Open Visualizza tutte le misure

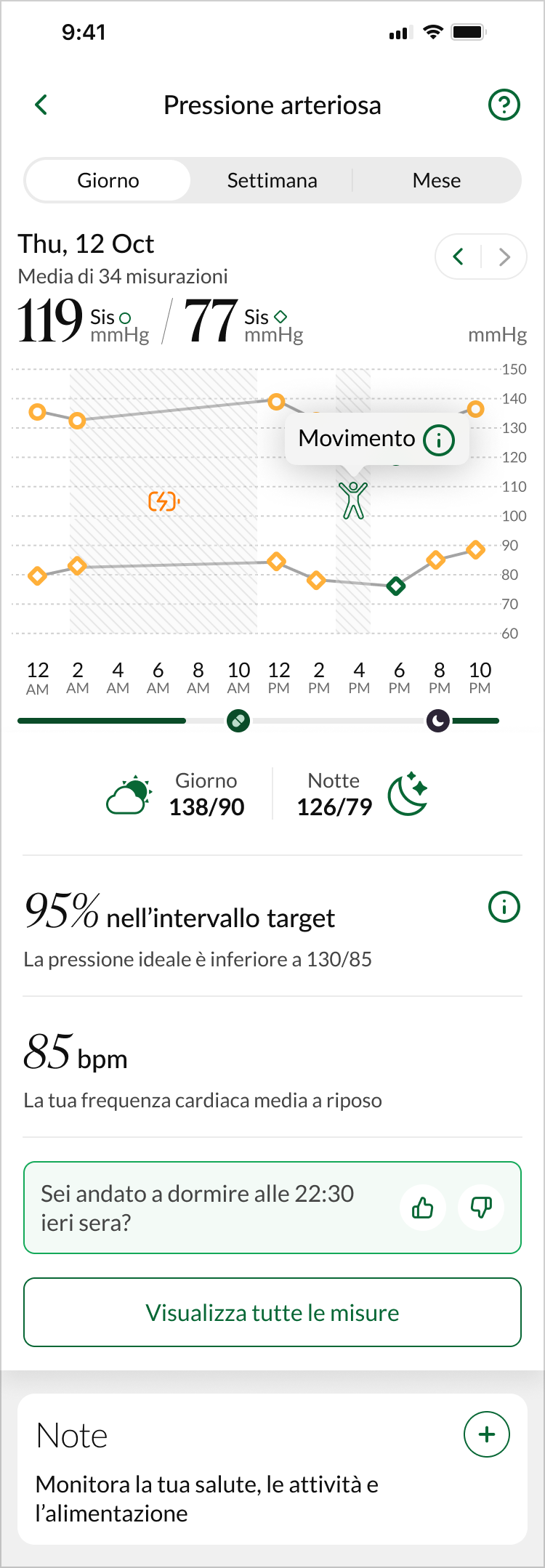coord(272,1312)
